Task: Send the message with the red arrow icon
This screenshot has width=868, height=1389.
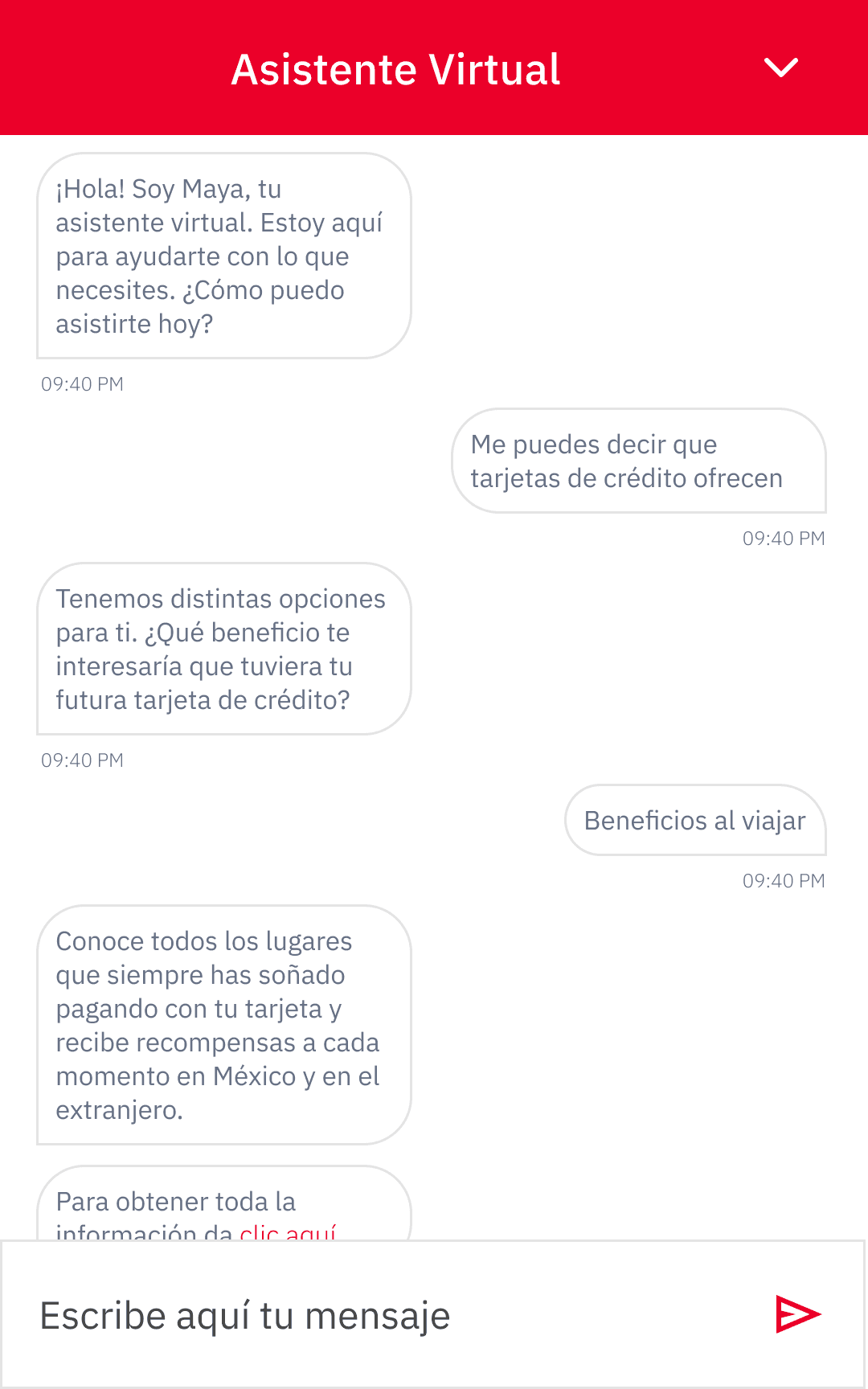Action: (797, 1314)
